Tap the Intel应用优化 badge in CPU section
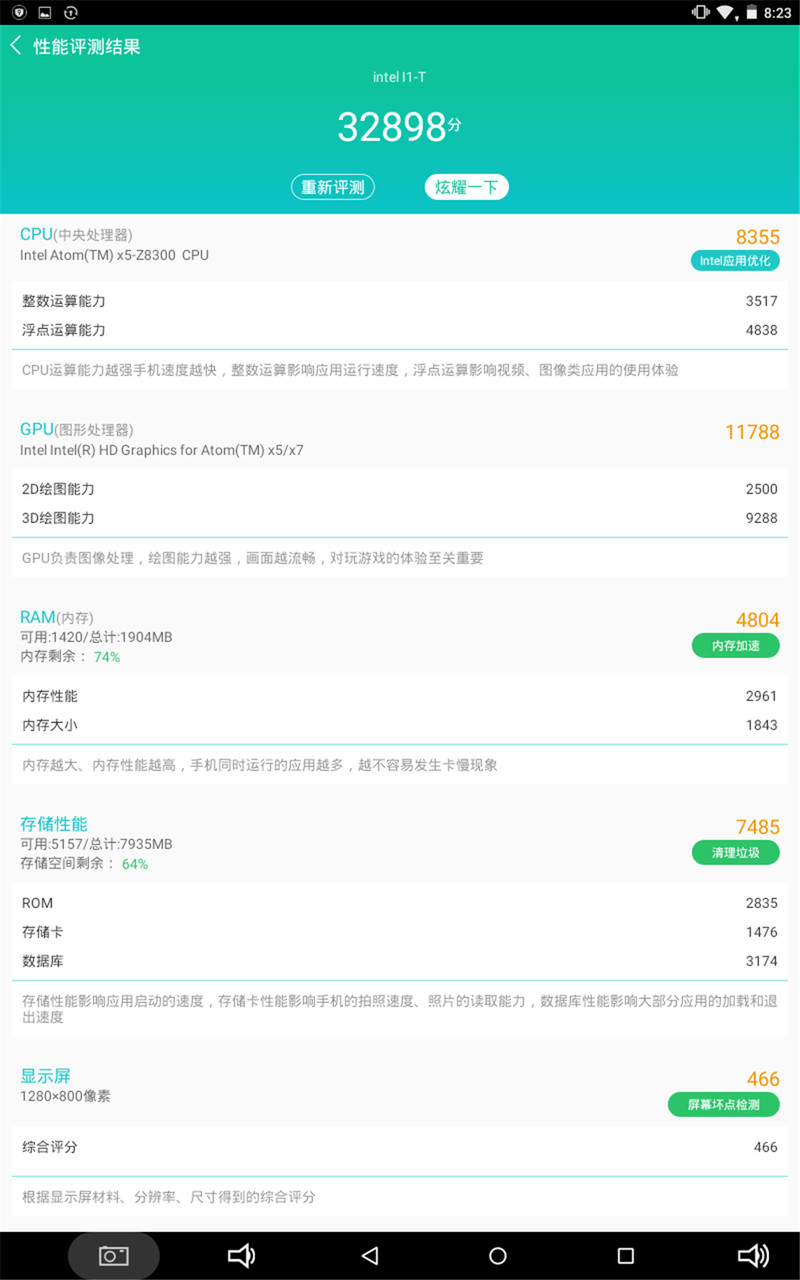This screenshot has width=800, height=1280. 735,260
